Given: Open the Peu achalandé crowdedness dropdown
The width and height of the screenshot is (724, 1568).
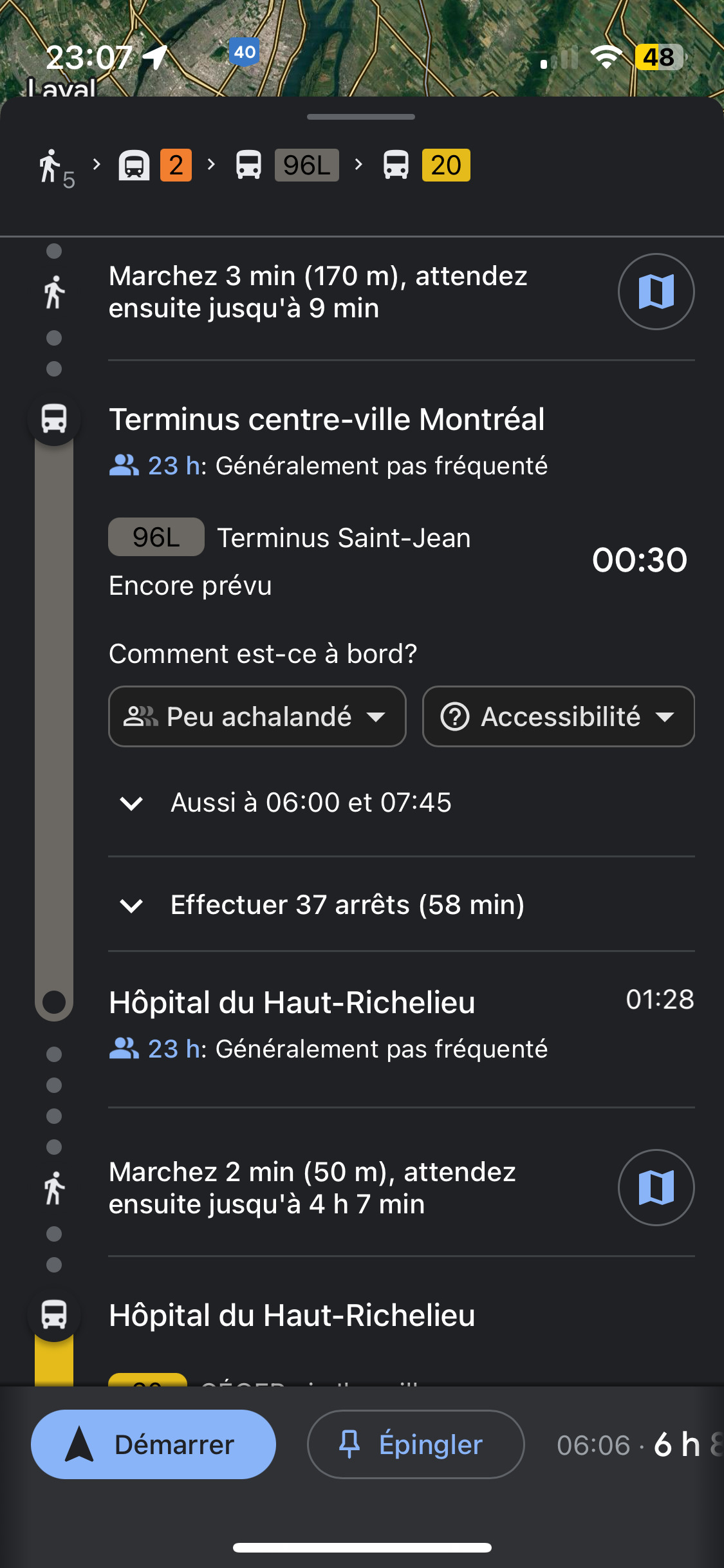Looking at the screenshot, I should pos(257,716).
